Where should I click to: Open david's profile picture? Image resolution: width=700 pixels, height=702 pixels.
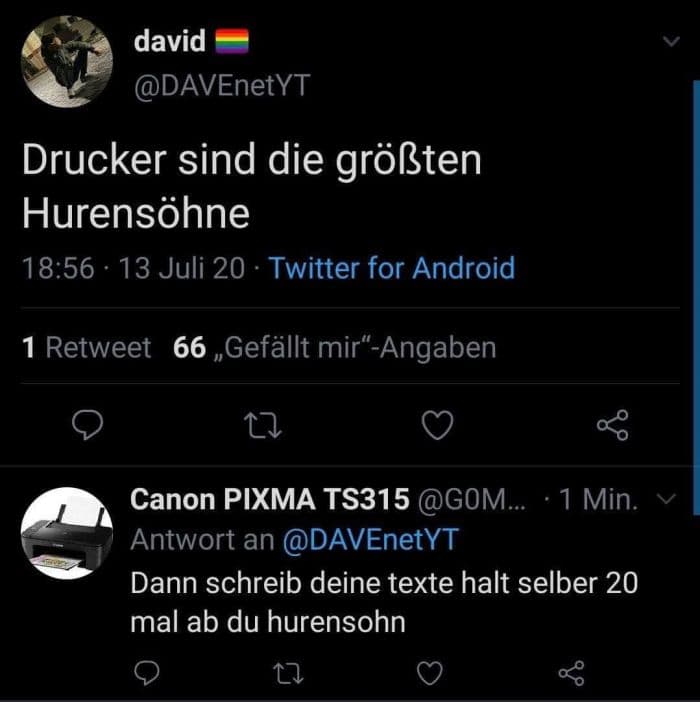(x=68, y=61)
